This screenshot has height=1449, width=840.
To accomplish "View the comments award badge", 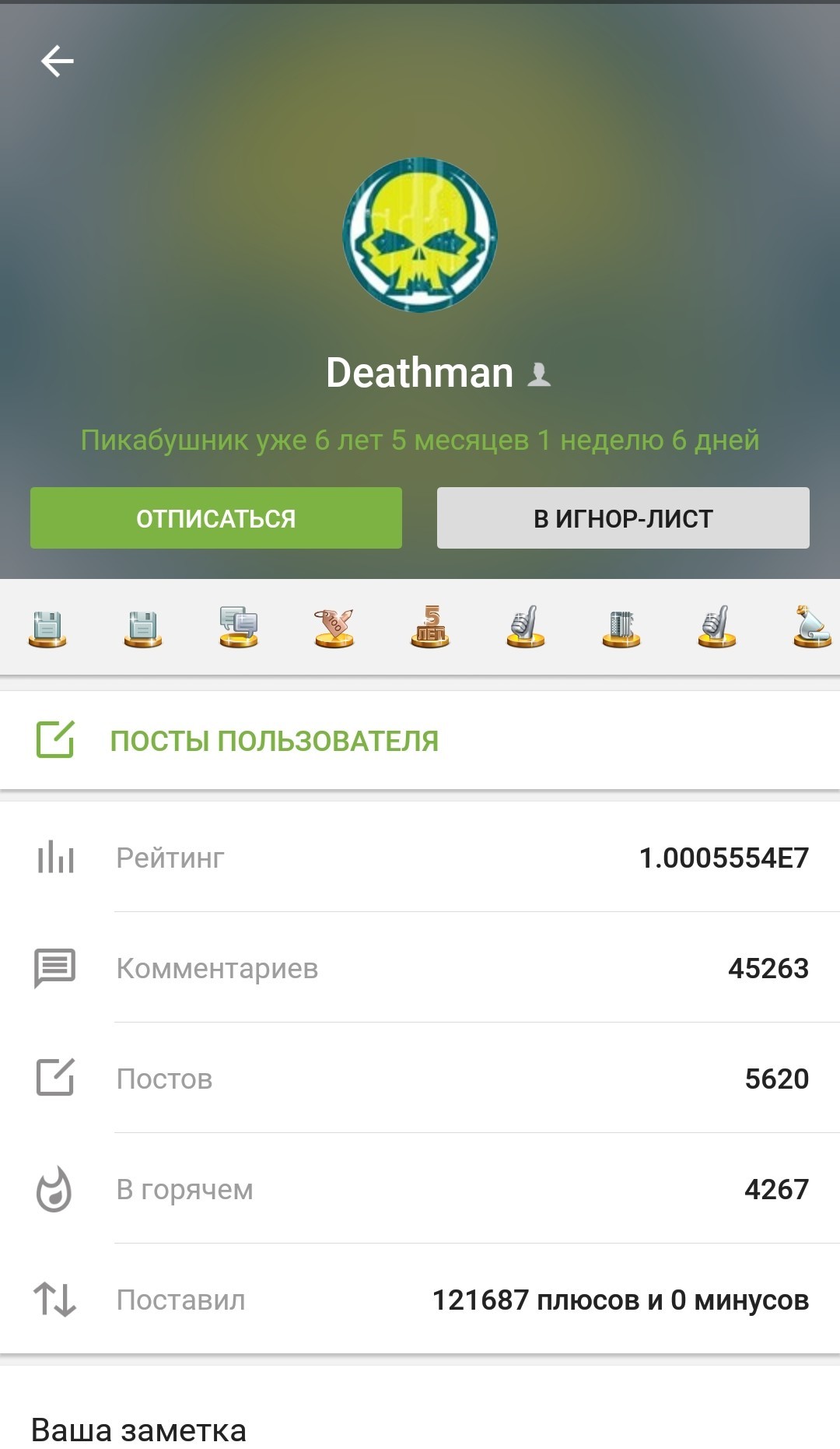I will [x=239, y=627].
